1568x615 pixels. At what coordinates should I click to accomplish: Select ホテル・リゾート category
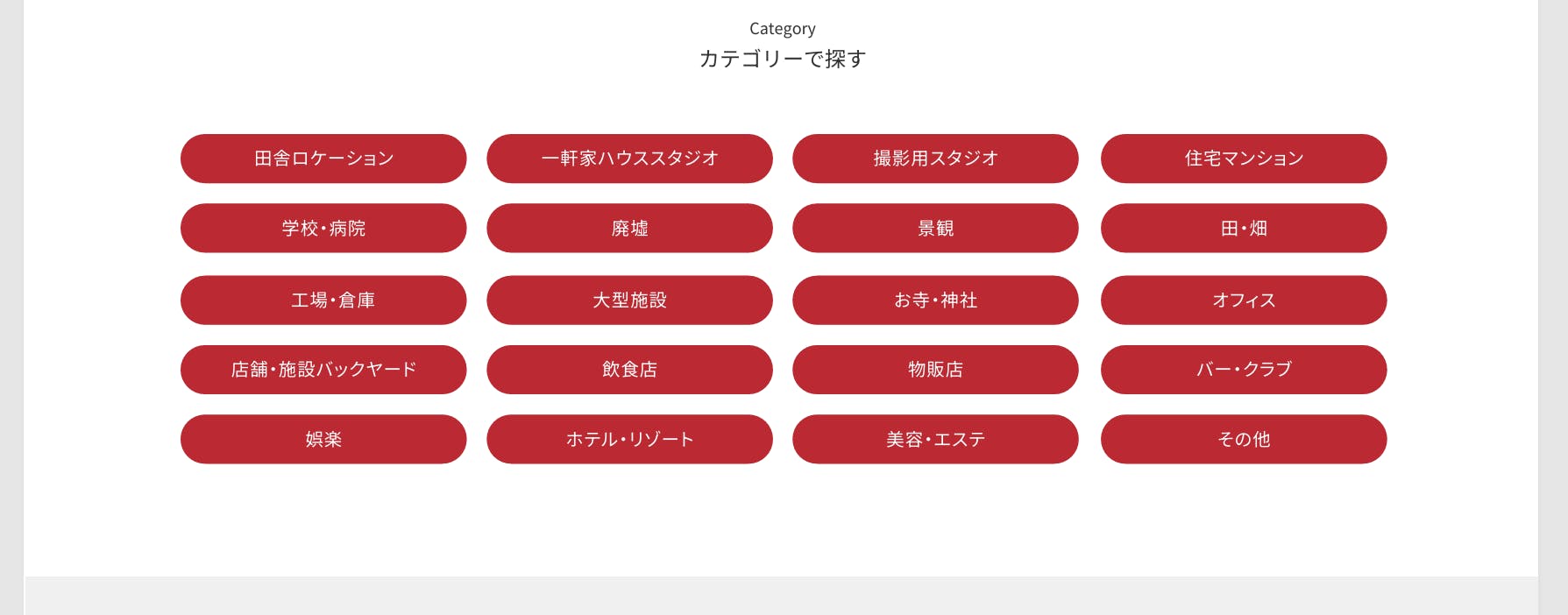tap(629, 439)
